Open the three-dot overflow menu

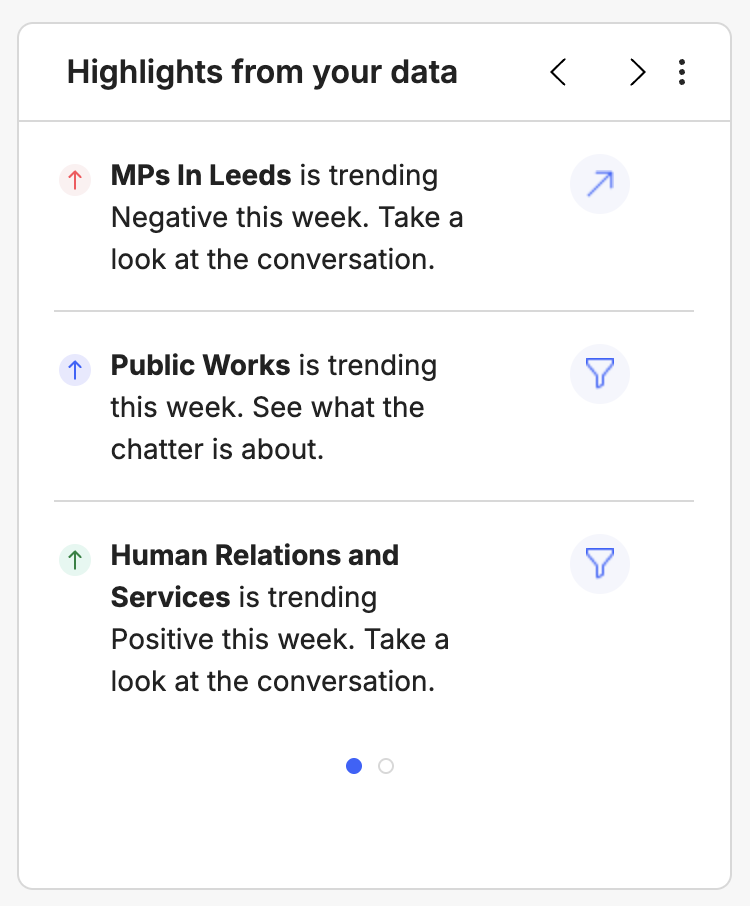(682, 72)
